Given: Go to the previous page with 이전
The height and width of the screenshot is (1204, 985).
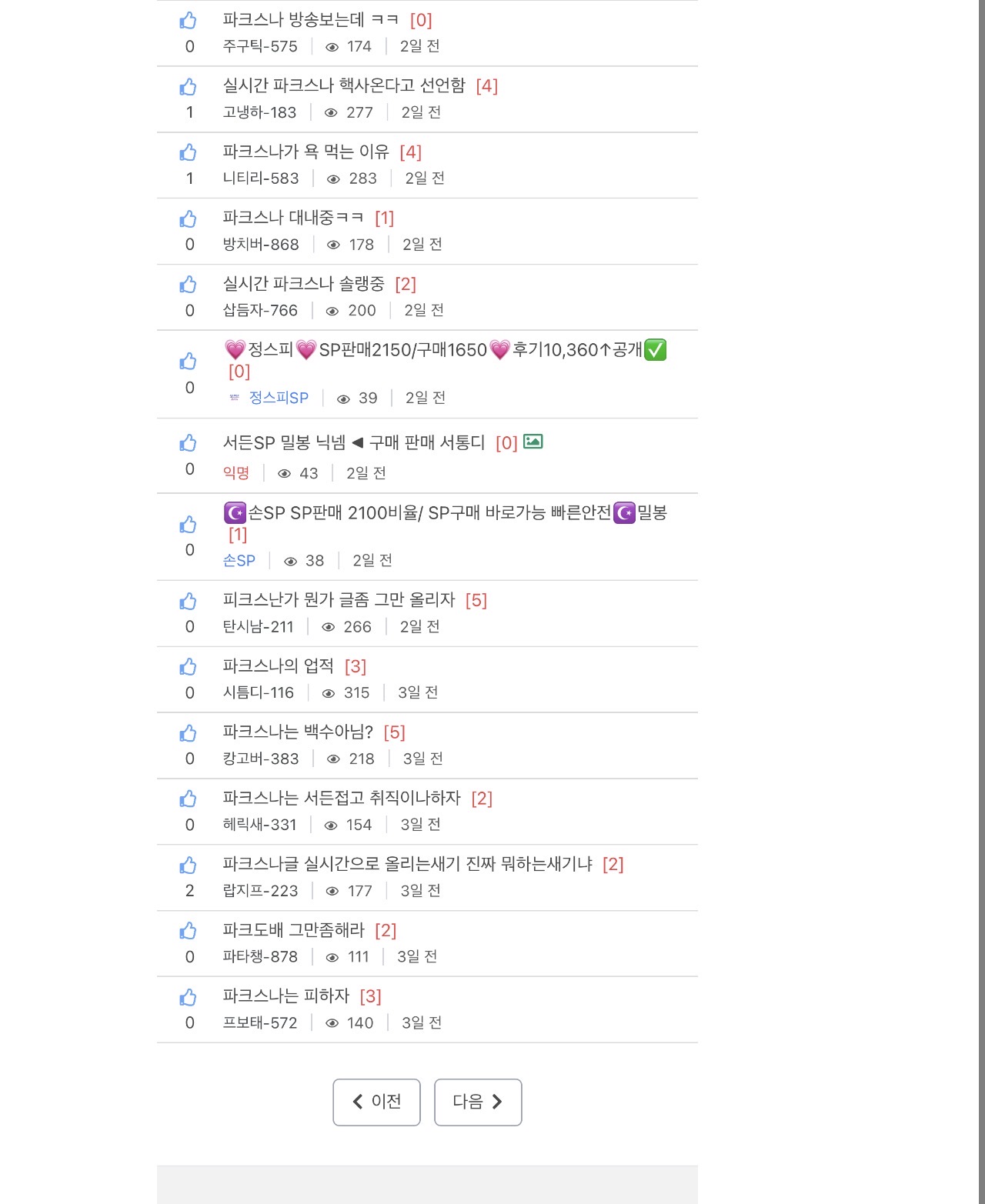Looking at the screenshot, I should click(376, 1102).
